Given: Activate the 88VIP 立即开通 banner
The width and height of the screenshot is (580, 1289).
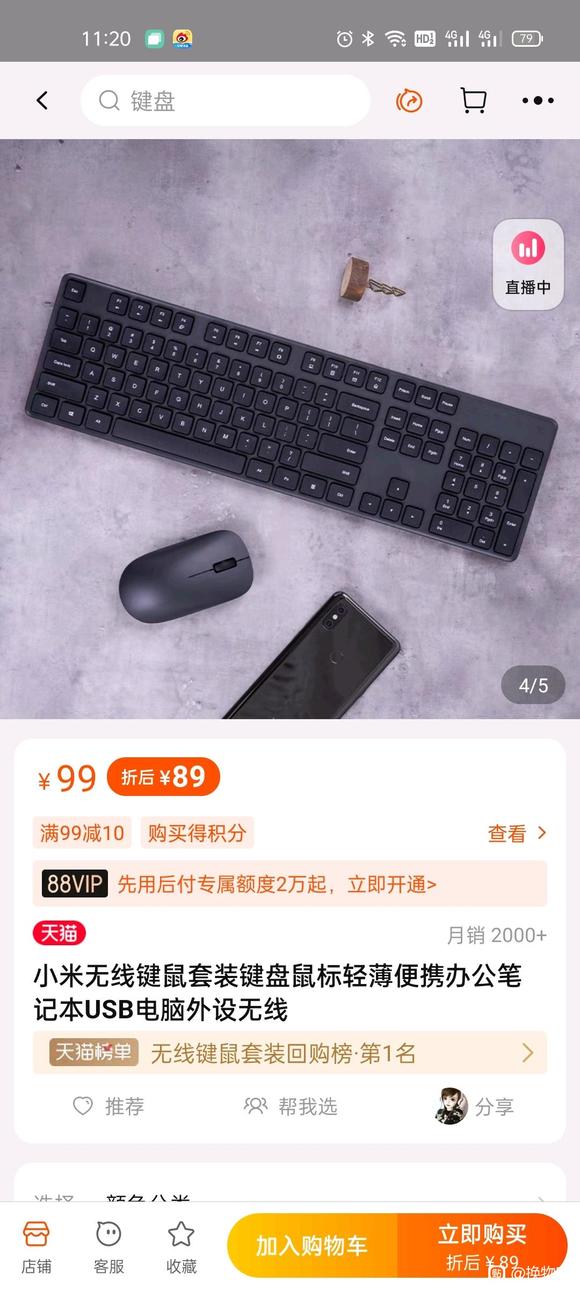Looking at the screenshot, I should point(290,884).
